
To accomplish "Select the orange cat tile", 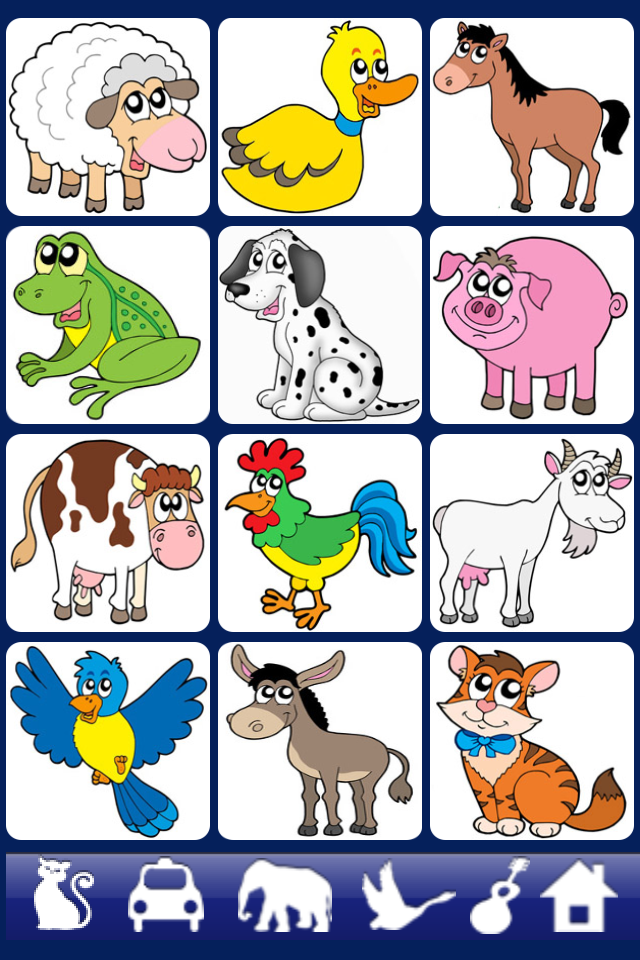I will pyautogui.click(x=532, y=741).
